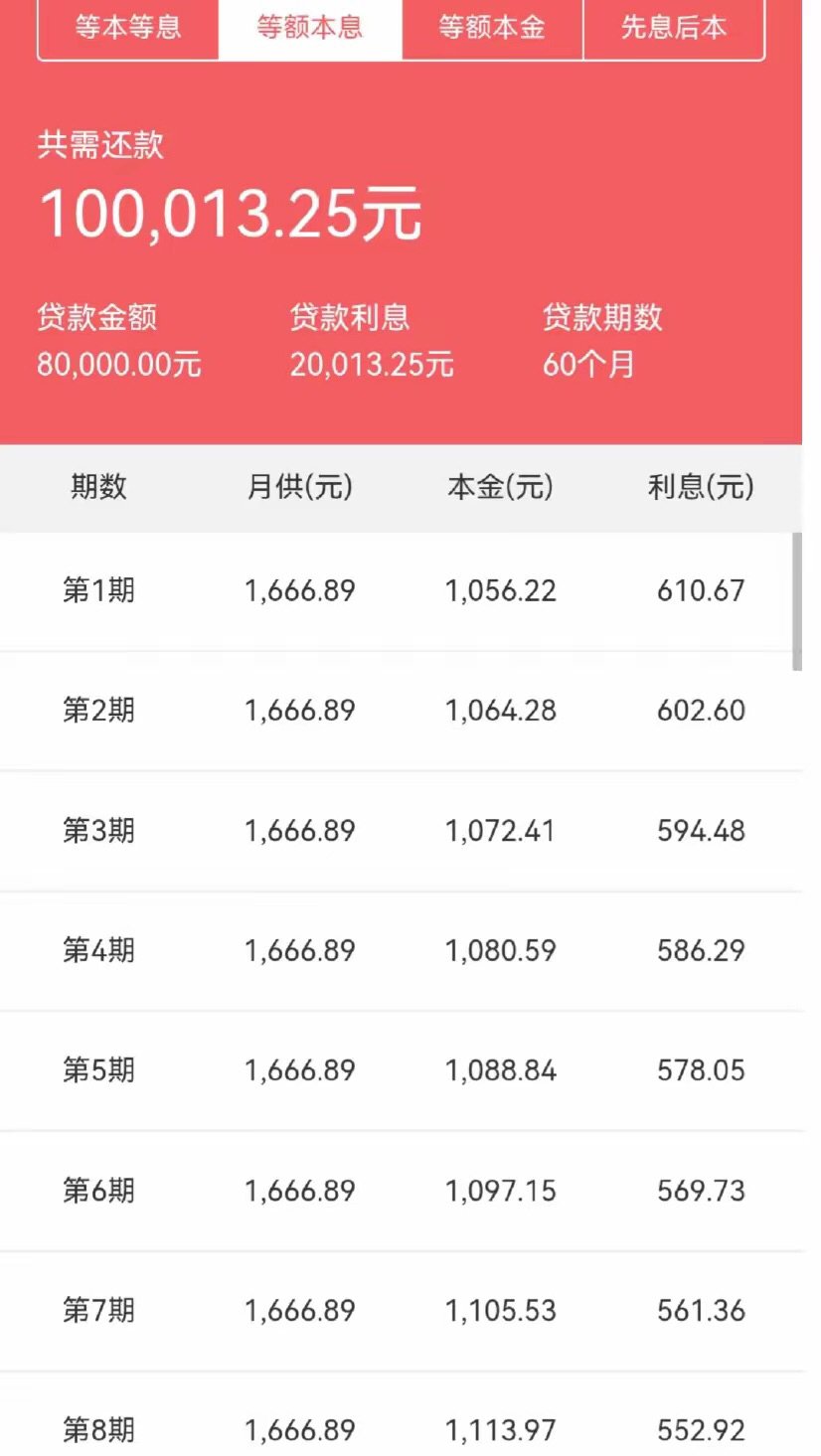The image size is (821, 1456).
Task: Stay on the 等额本息 tab
Action: [309, 29]
